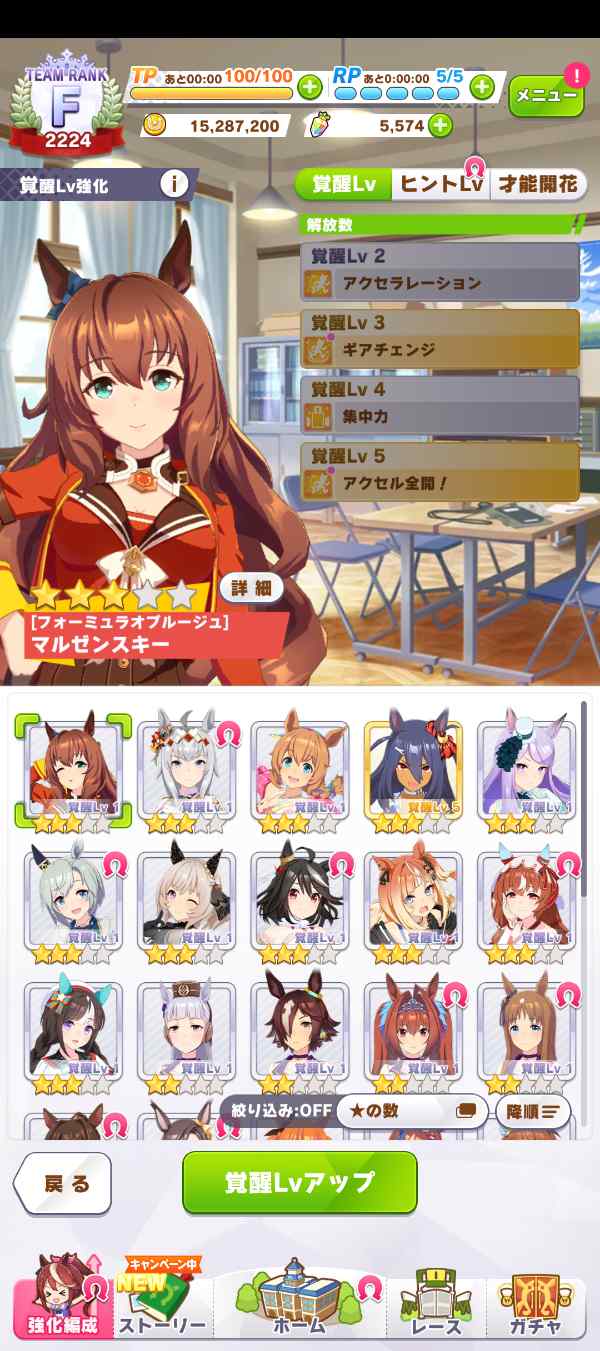The height and width of the screenshot is (1351, 600).
Task: Add RP with the plus icon
Action: (482, 87)
